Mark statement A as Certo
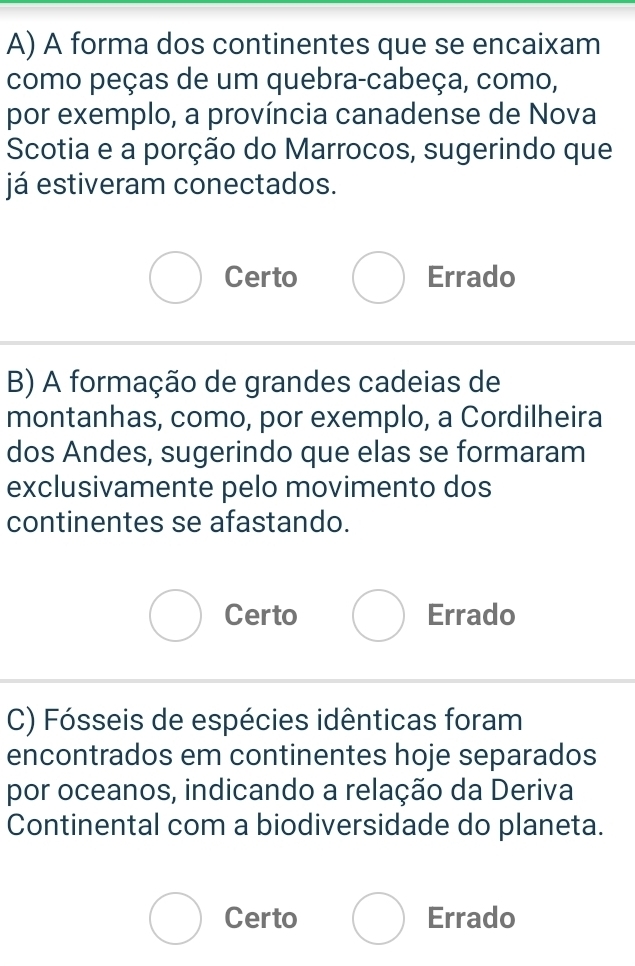The width and height of the screenshot is (635, 966). [176, 277]
